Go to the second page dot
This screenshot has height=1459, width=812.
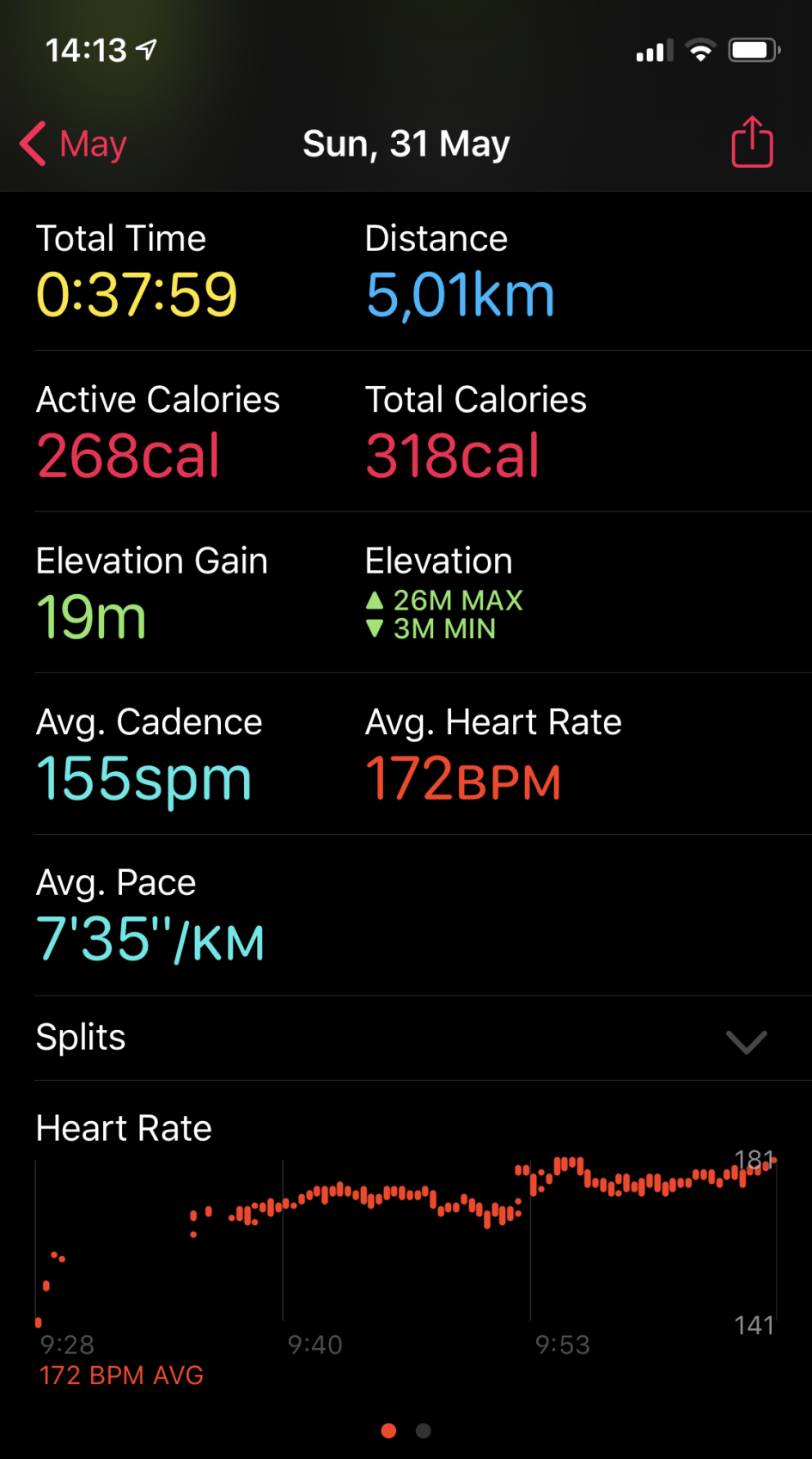click(x=423, y=1431)
